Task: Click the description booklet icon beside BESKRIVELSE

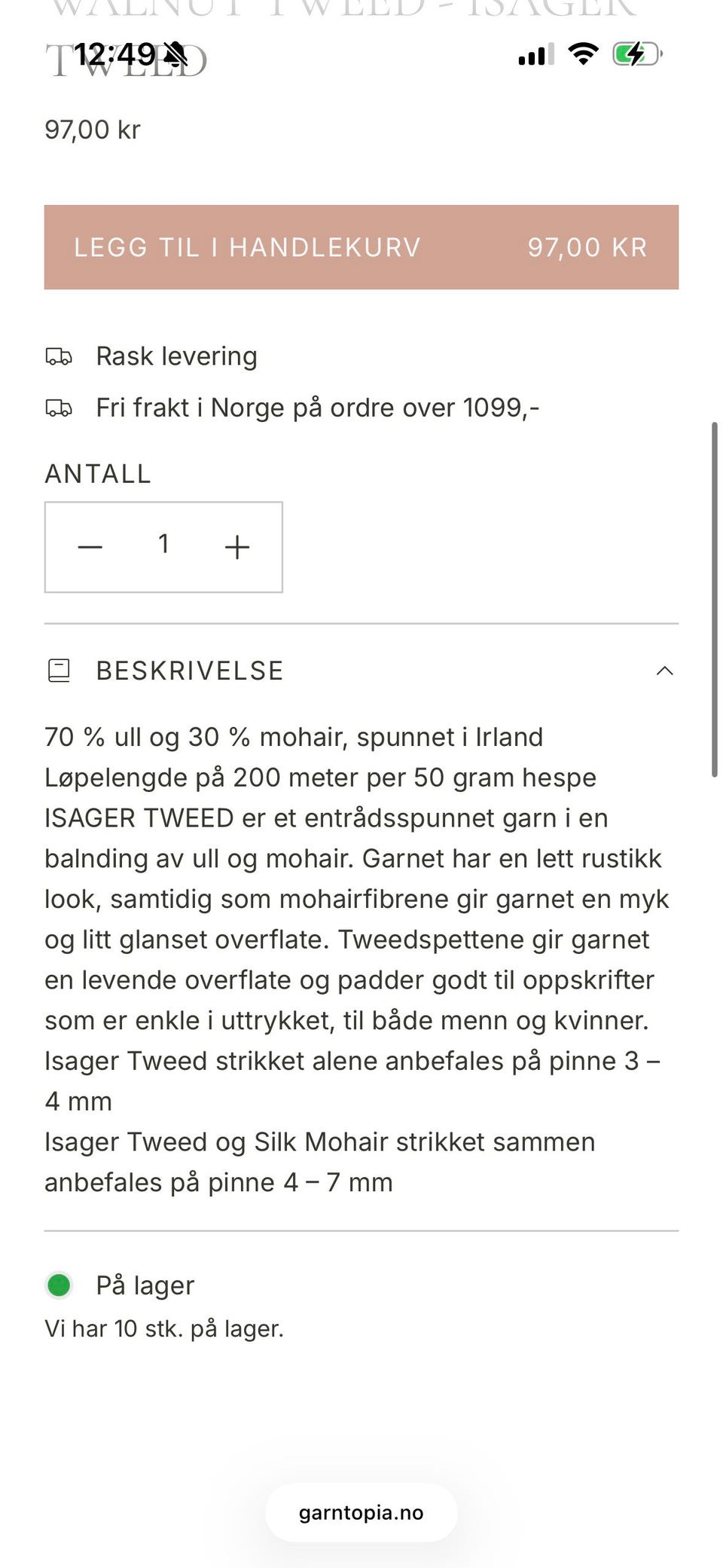Action: [x=59, y=669]
